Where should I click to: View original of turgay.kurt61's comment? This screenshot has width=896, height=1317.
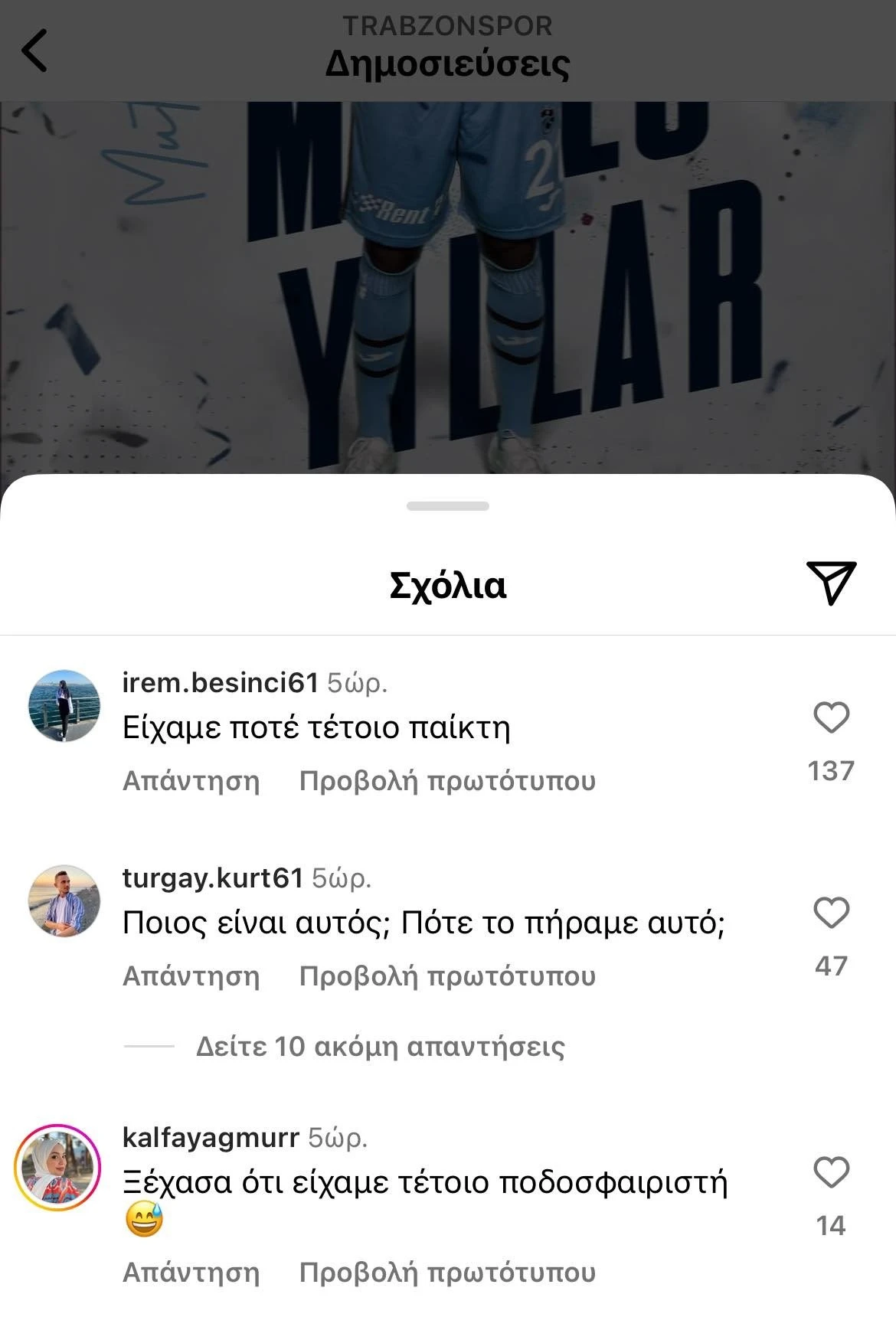pyautogui.click(x=447, y=976)
